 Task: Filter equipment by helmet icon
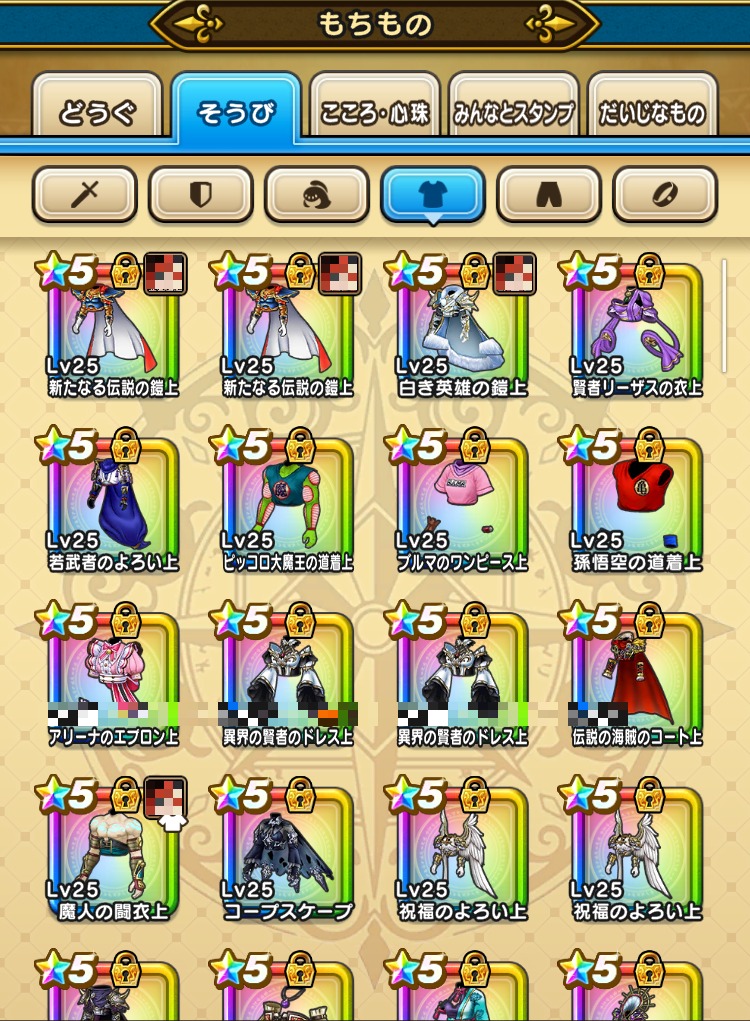click(316, 194)
